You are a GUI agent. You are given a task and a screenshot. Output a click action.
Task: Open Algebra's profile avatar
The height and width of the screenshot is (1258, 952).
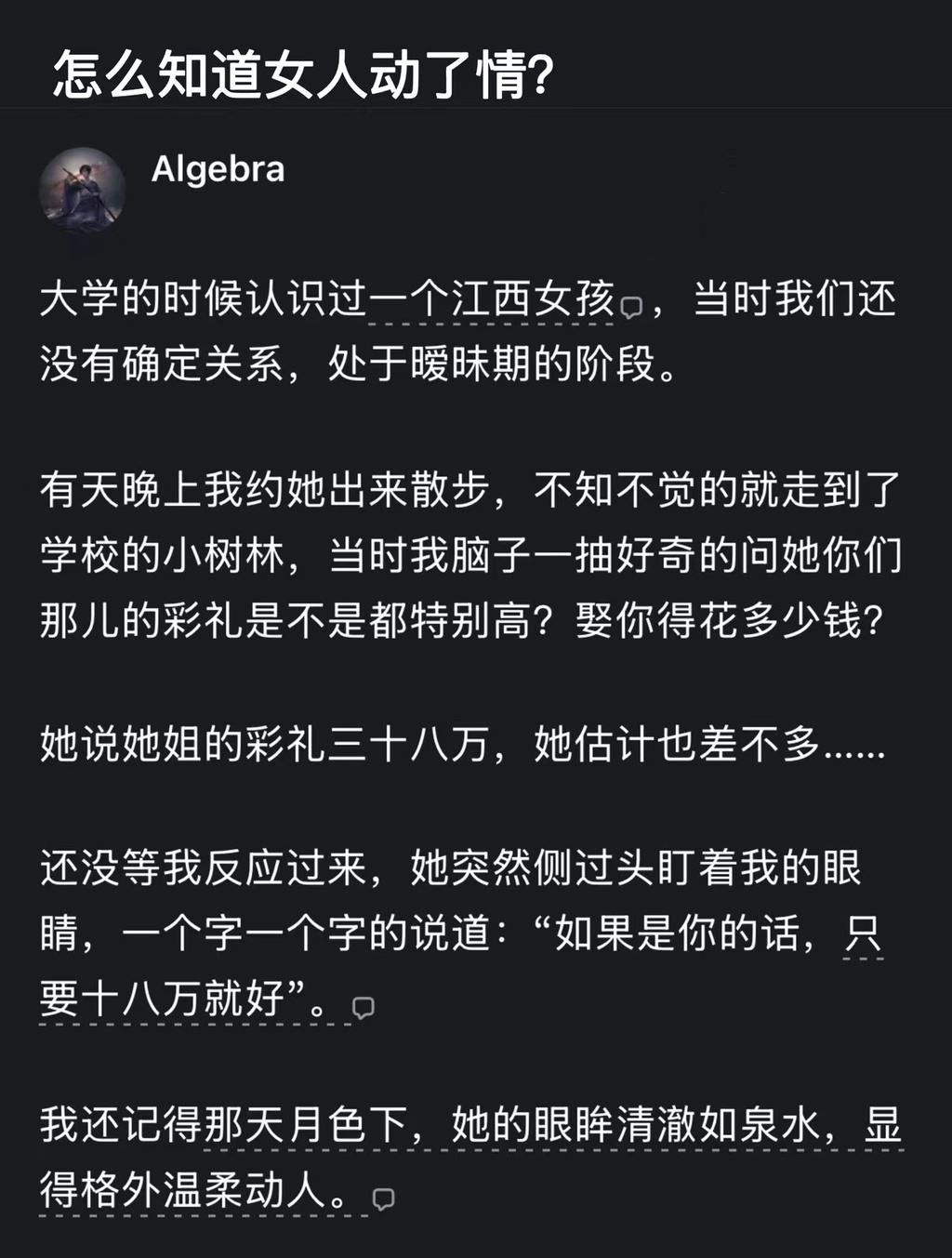pos(82,190)
